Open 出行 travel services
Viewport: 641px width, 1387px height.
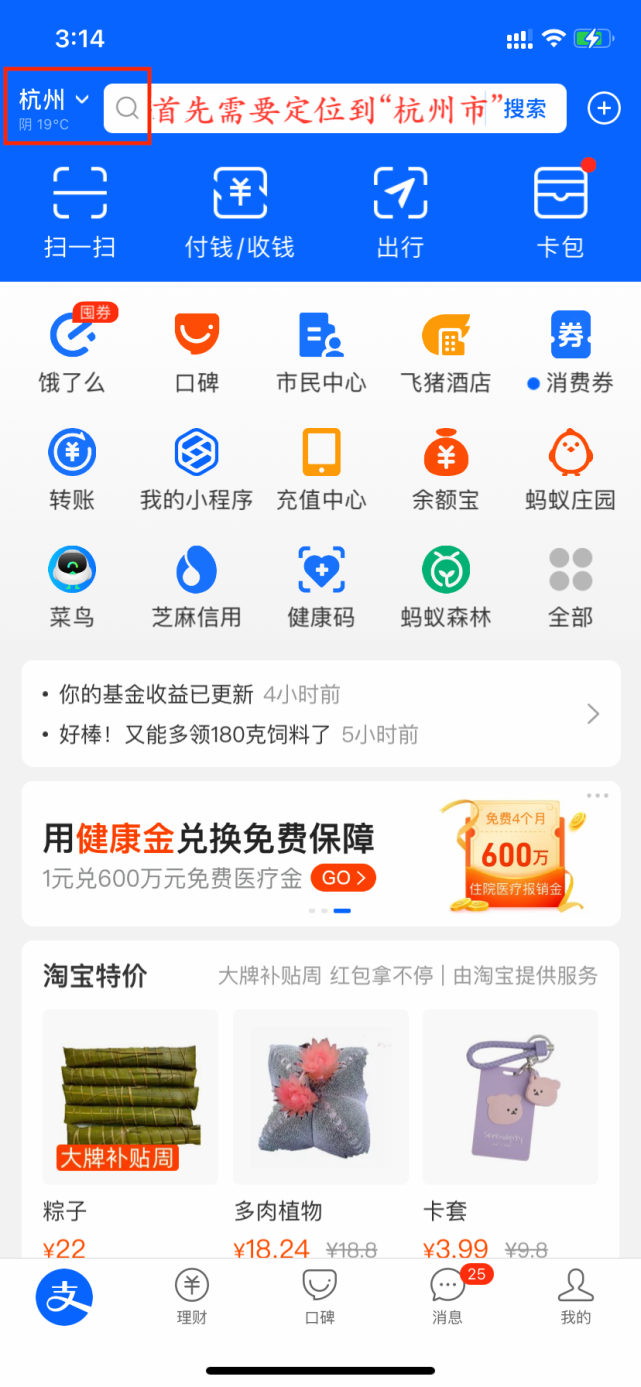point(400,212)
